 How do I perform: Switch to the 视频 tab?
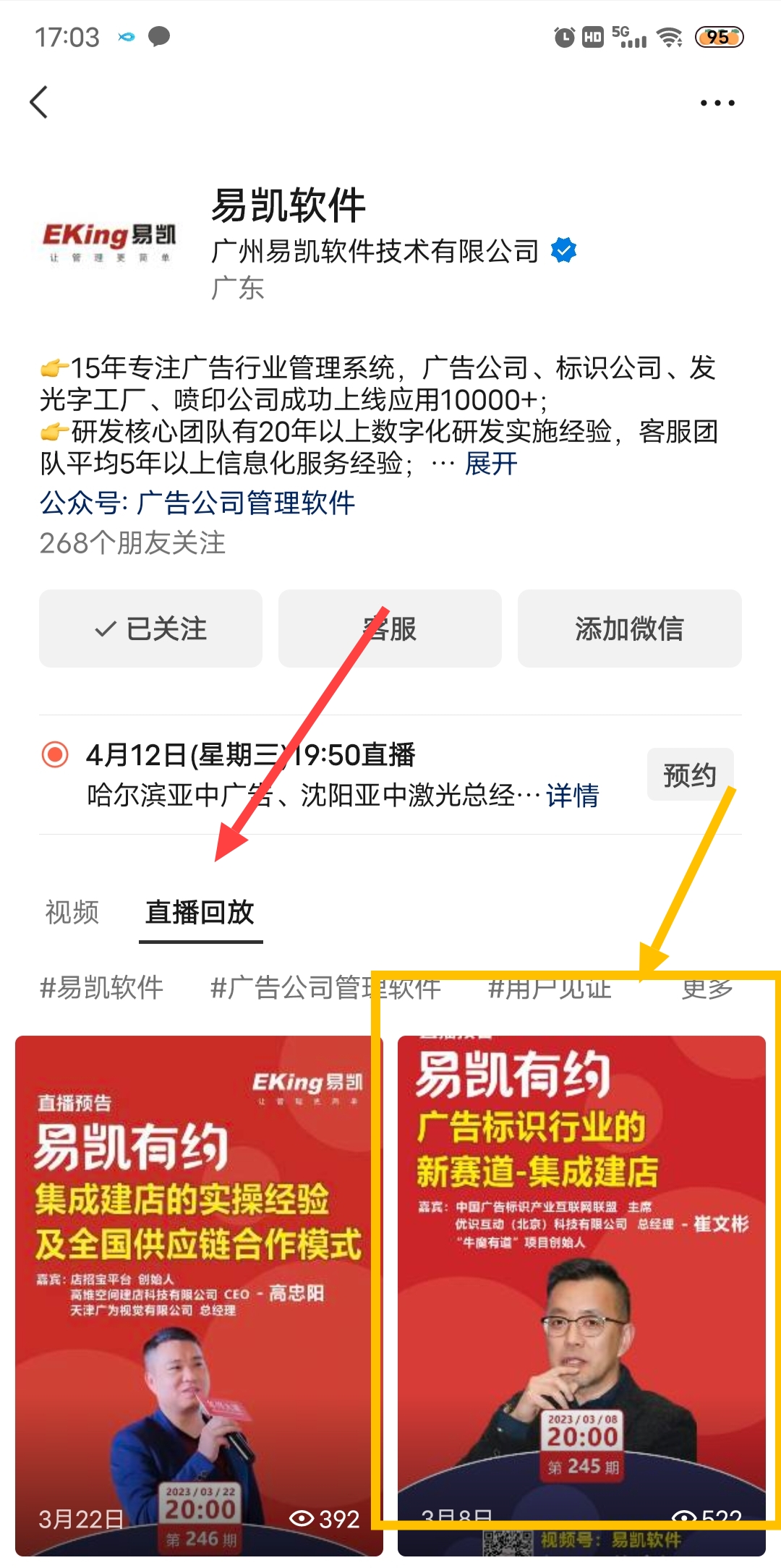[72, 912]
